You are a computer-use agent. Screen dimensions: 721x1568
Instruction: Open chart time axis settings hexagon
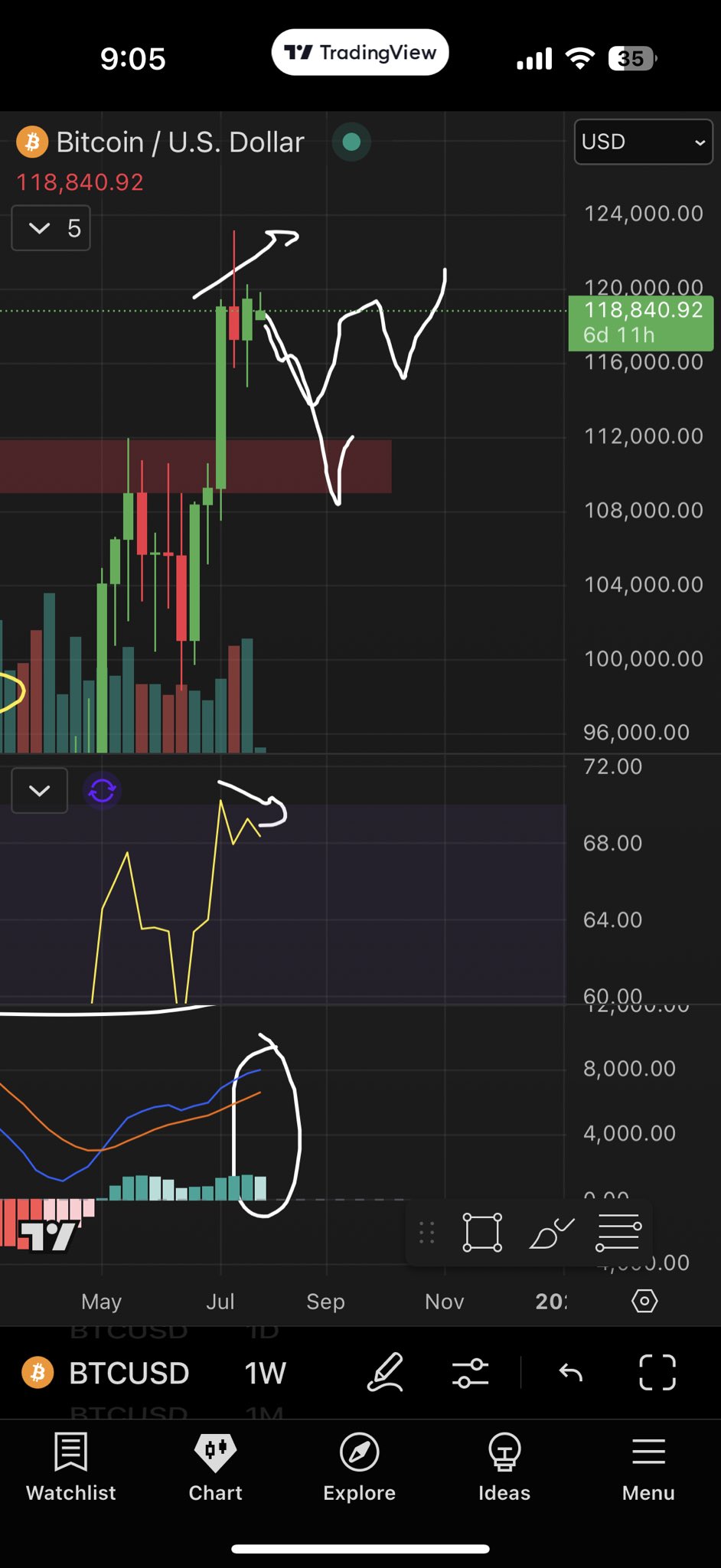coord(644,1301)
